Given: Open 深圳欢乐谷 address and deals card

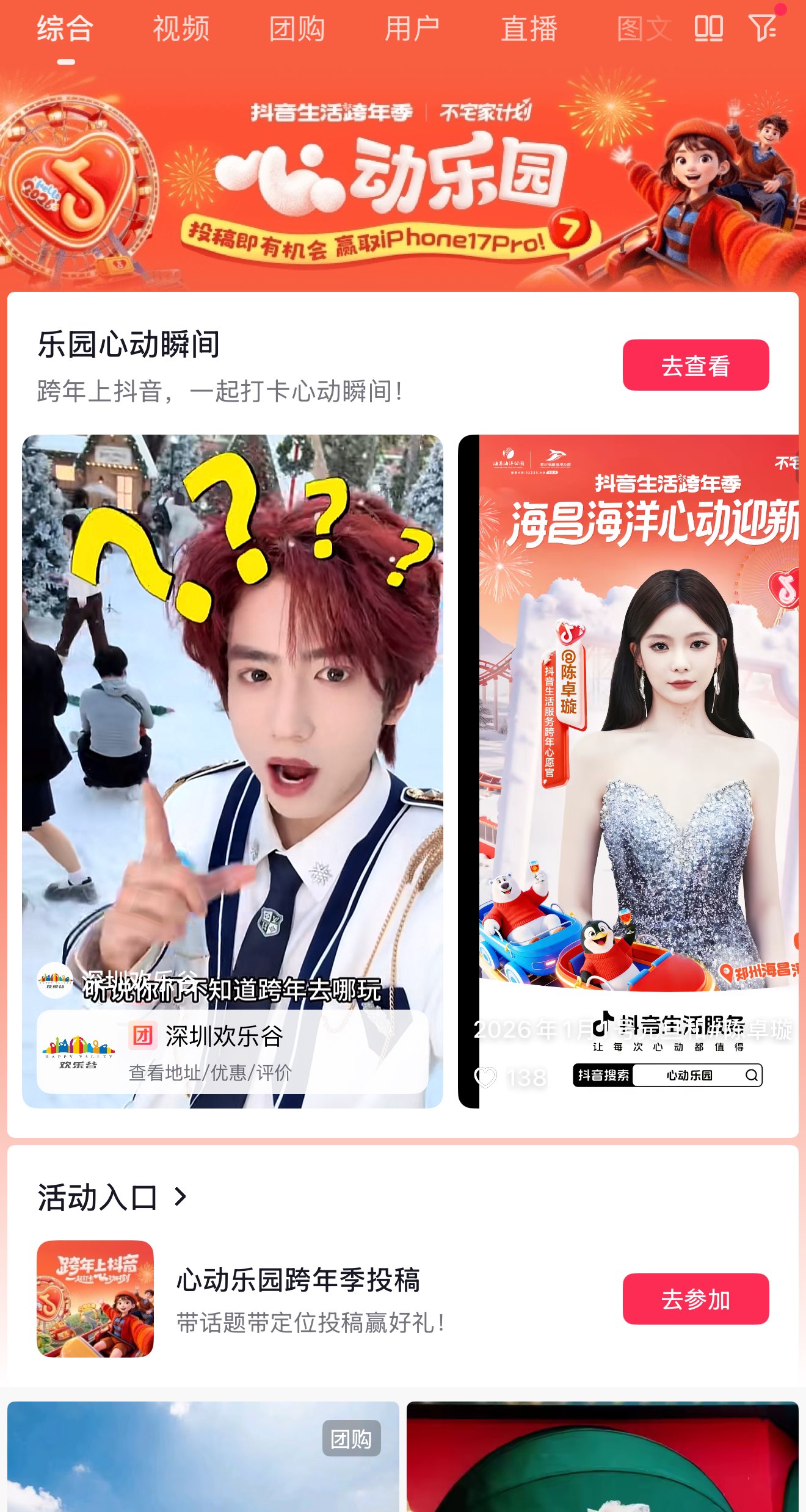Looking at the screenshot, I should [x=233, y=1052].
